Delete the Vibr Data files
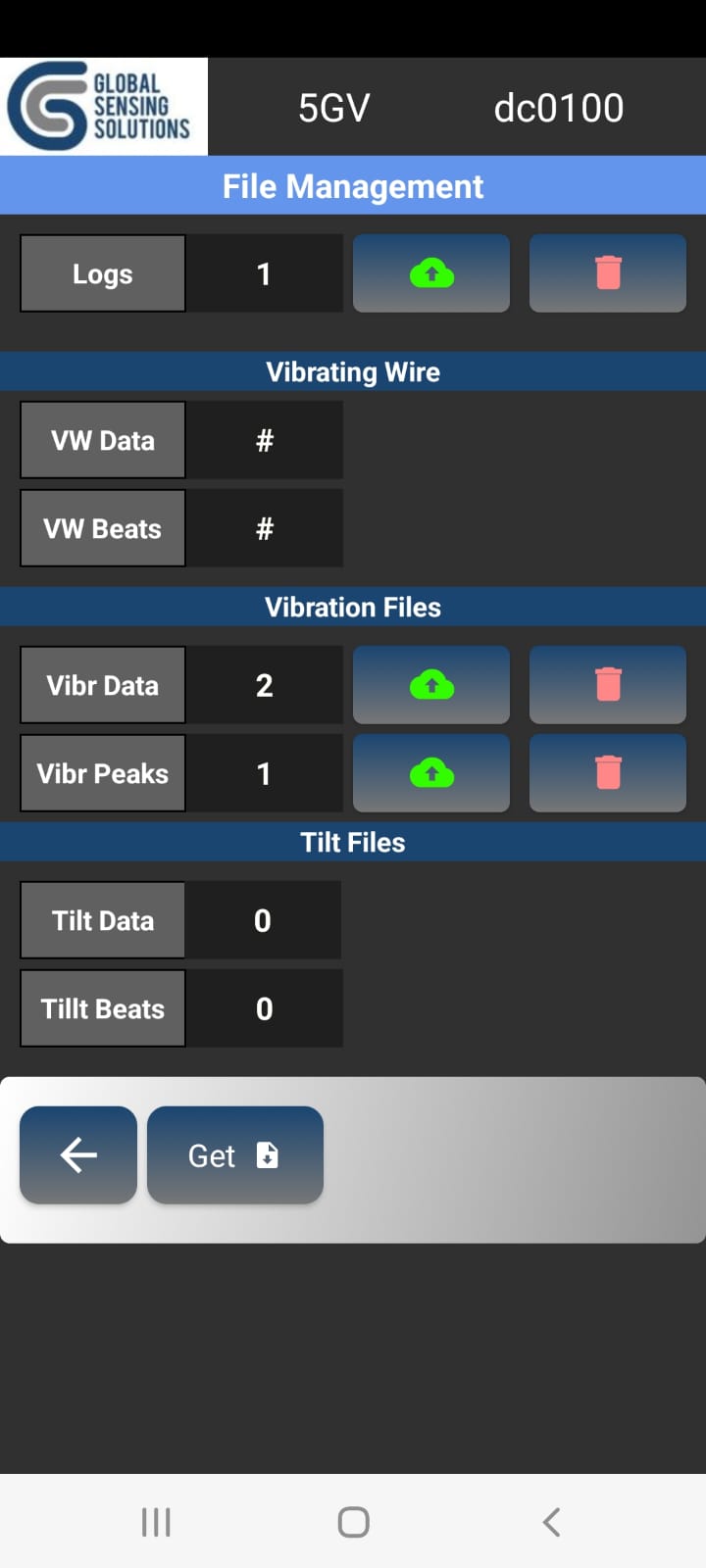 [x=608, y=685]
